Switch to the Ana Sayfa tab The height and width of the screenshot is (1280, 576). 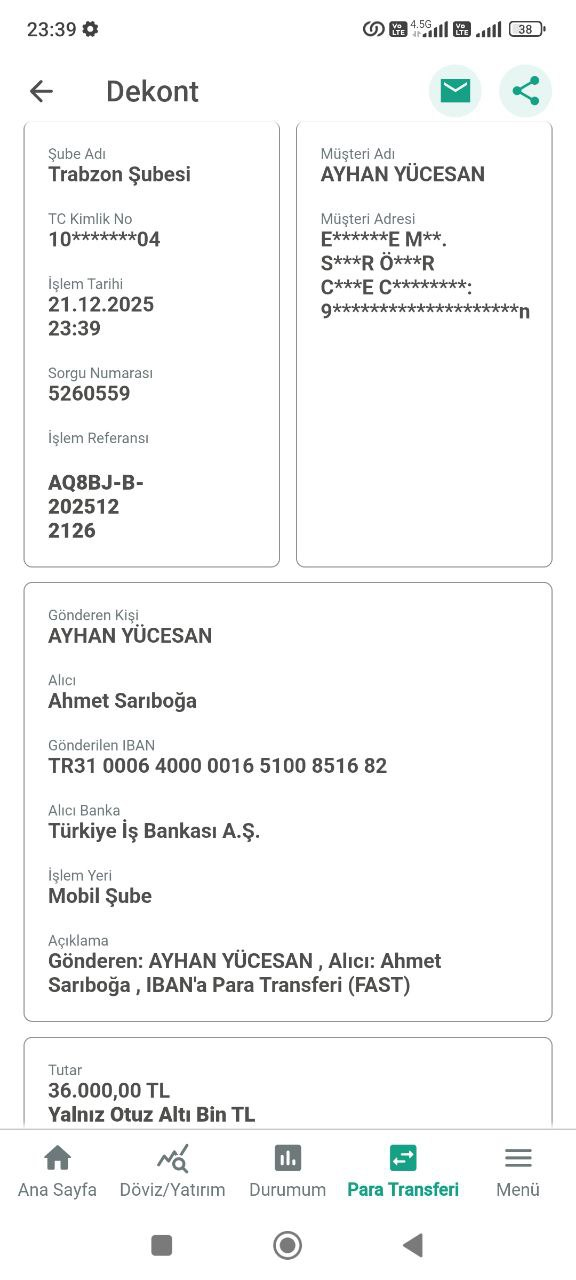[x=57, y=1172]
